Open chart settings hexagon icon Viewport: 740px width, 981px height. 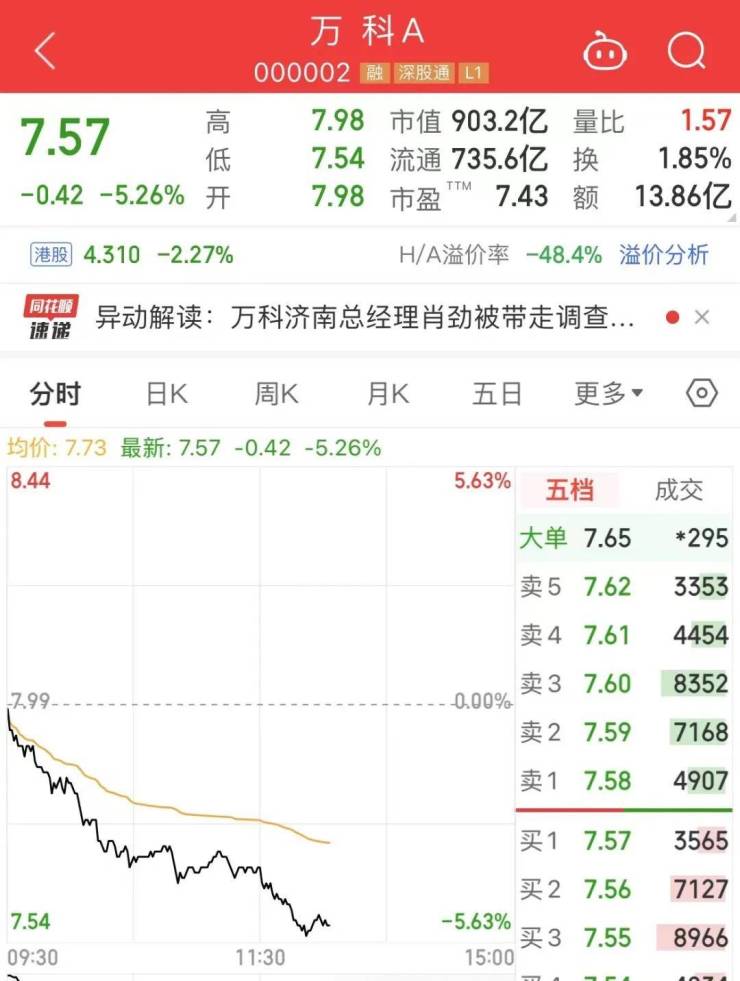[702, 393]
